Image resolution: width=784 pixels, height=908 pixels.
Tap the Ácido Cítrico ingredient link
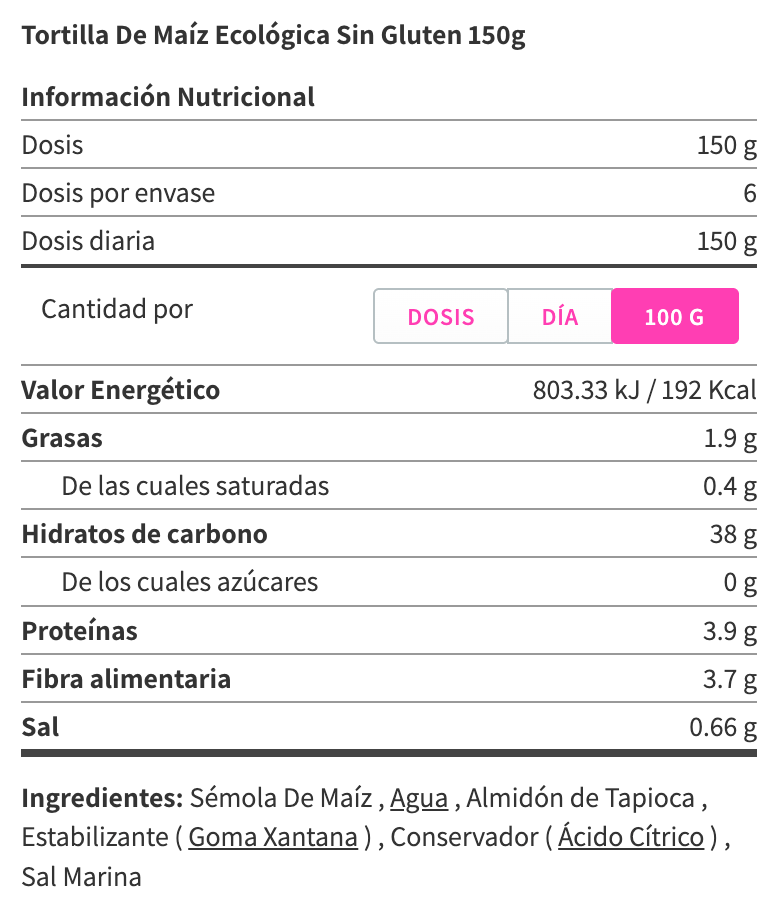click(x=631, y=837)
